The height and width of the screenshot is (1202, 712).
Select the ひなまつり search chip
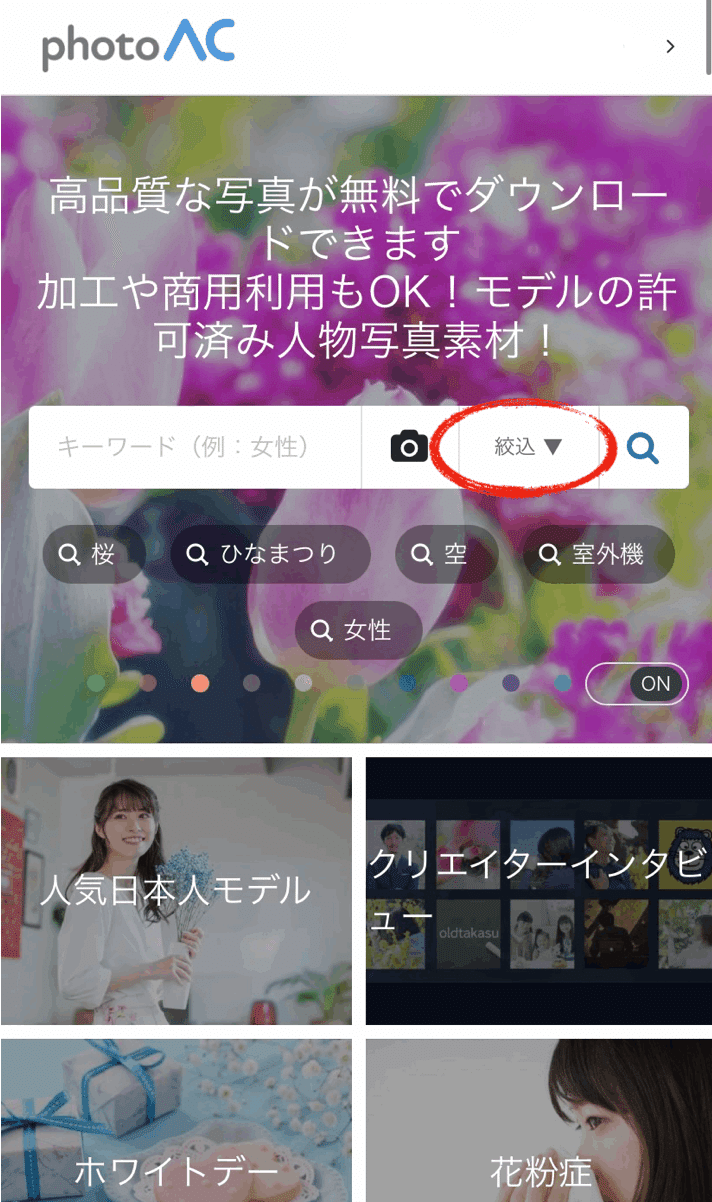pos(270,554)
